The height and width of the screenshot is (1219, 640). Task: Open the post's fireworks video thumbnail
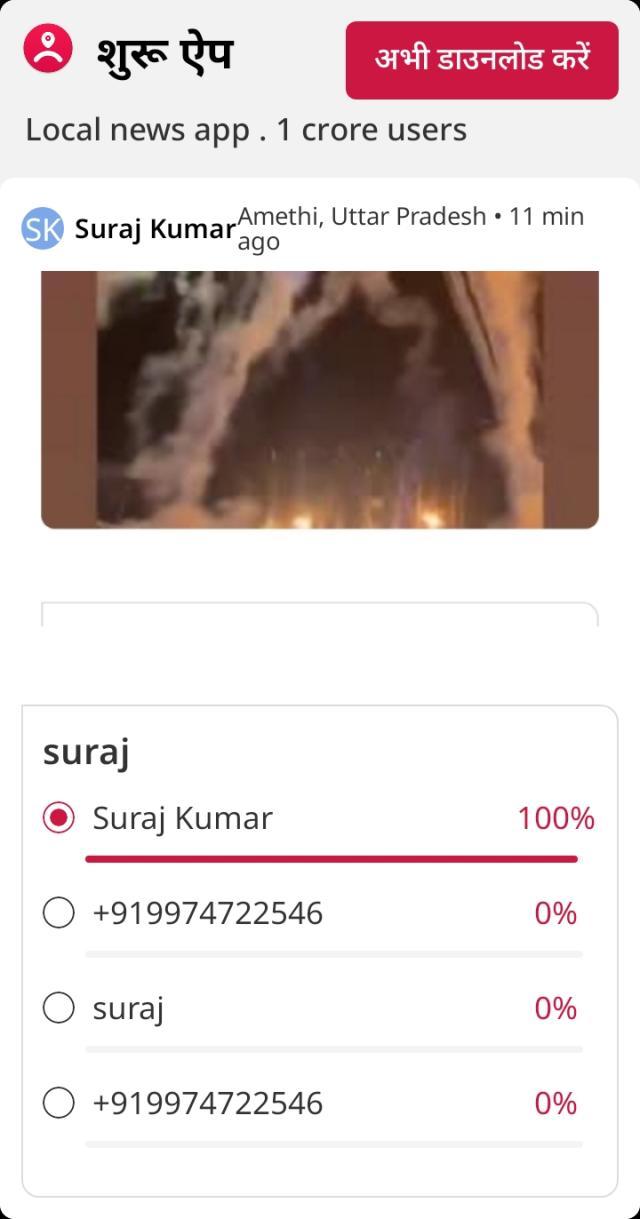coord(320,400)
